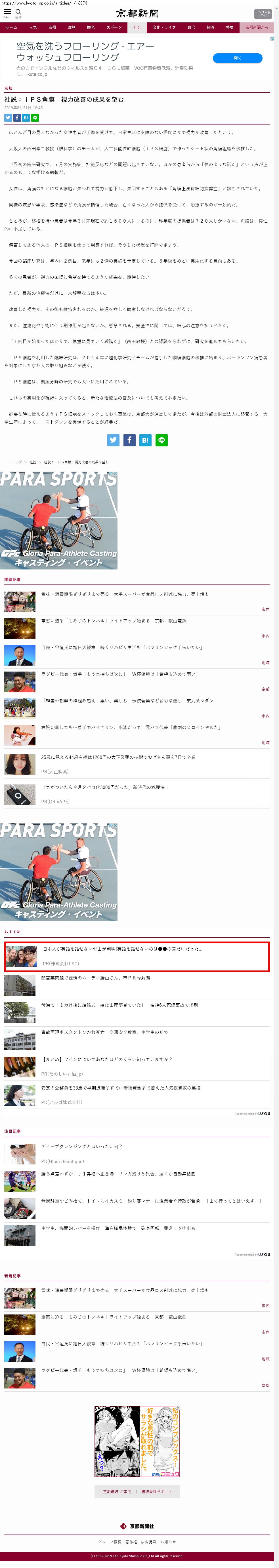
Task: Open the hamburger menu
Action: (7, 12)
